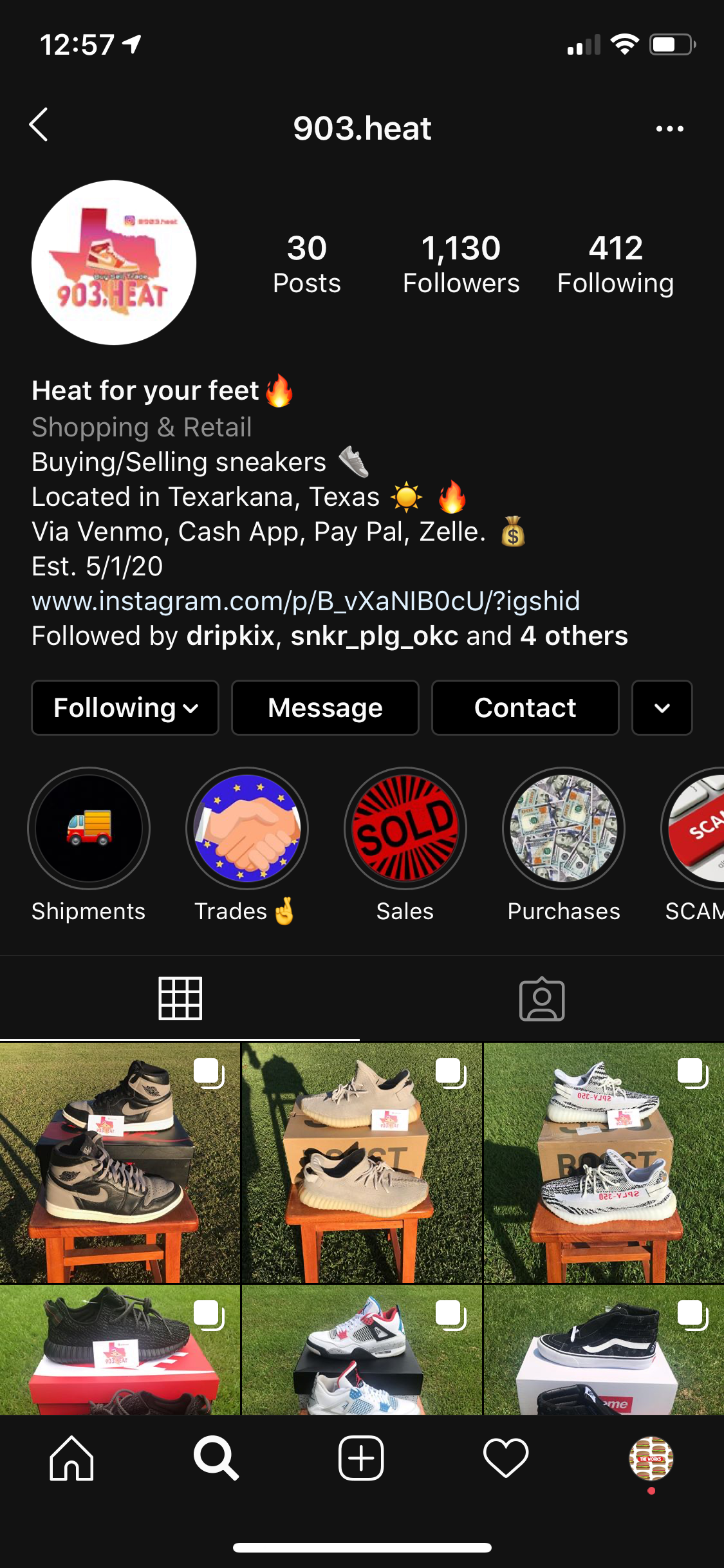Tap the Contact button
The height and width of the screenshot is (1568, 724).
(525, 707)
